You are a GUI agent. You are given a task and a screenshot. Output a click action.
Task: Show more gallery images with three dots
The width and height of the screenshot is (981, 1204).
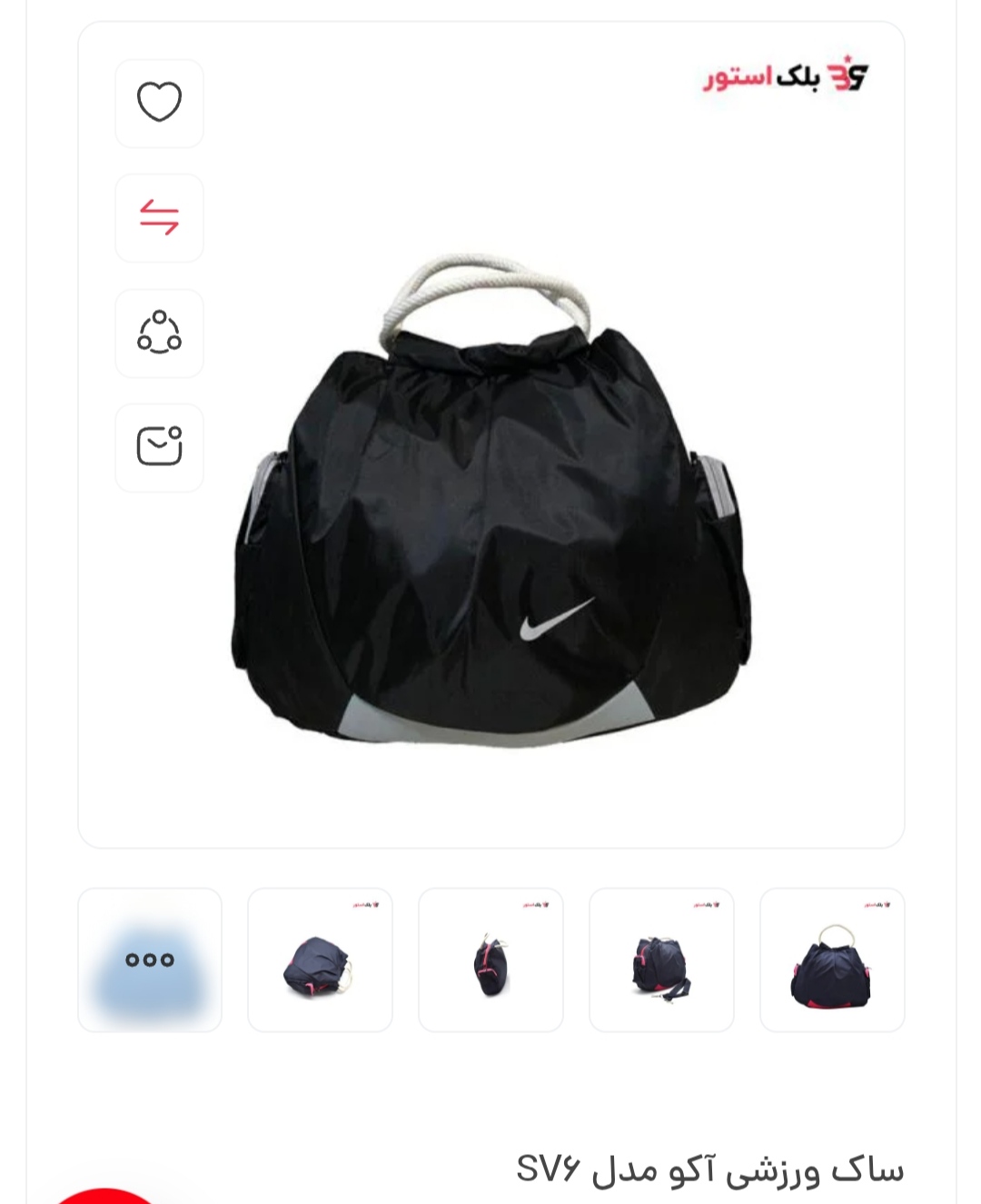click(150, 960)
